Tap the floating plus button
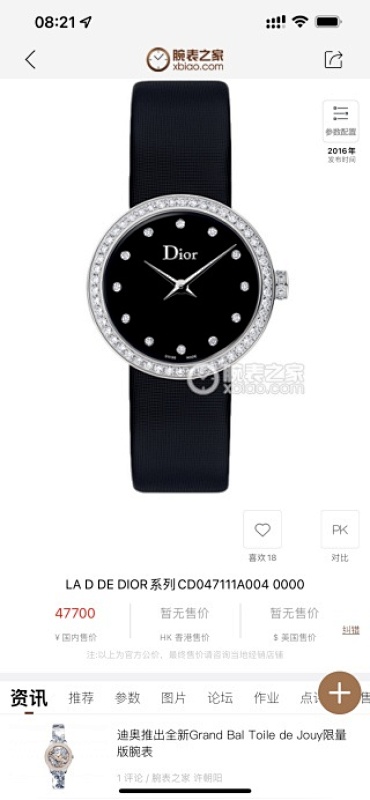Image resolution: width=370 pixels, height=800 pixels. click(x=340, y=693)
